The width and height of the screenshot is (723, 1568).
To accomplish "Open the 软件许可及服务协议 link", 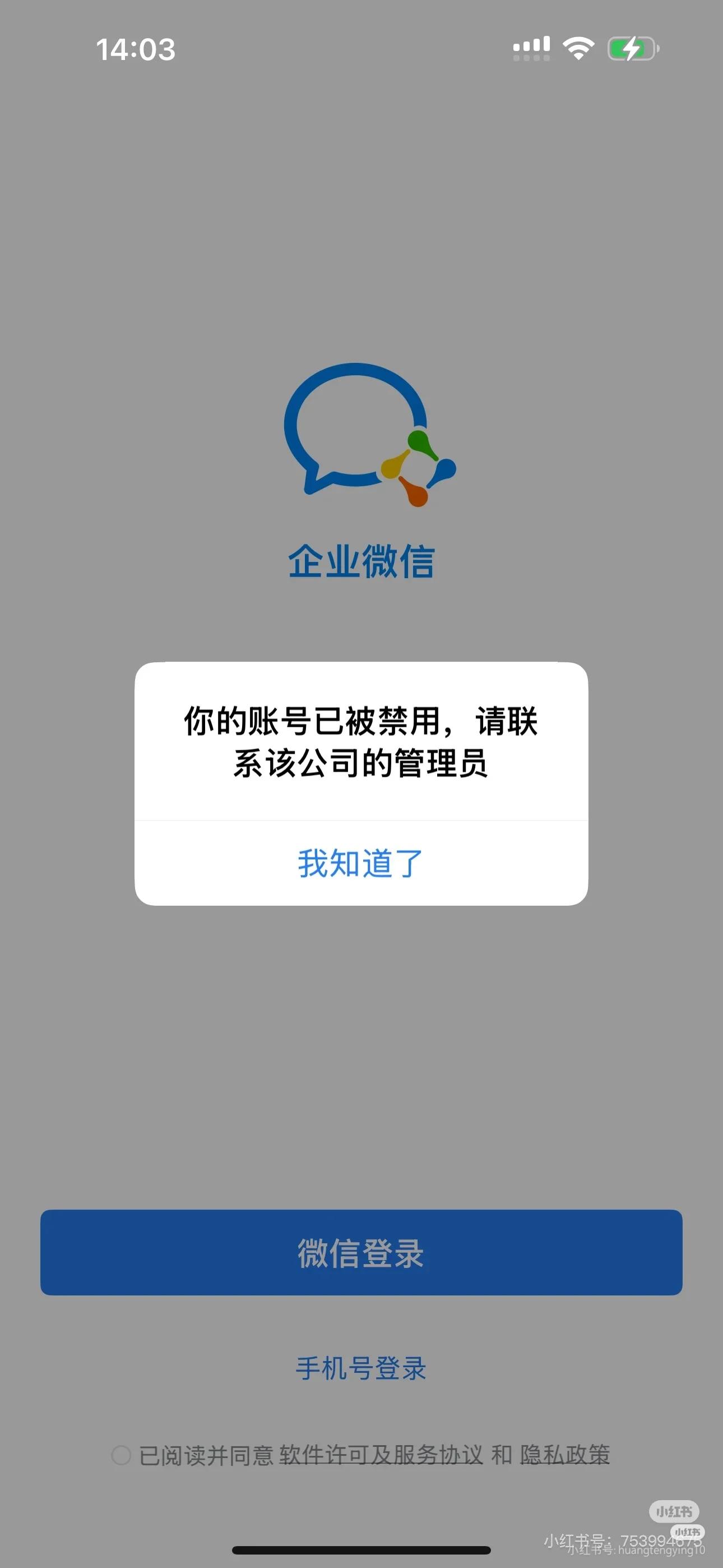I will [381, 1455].
